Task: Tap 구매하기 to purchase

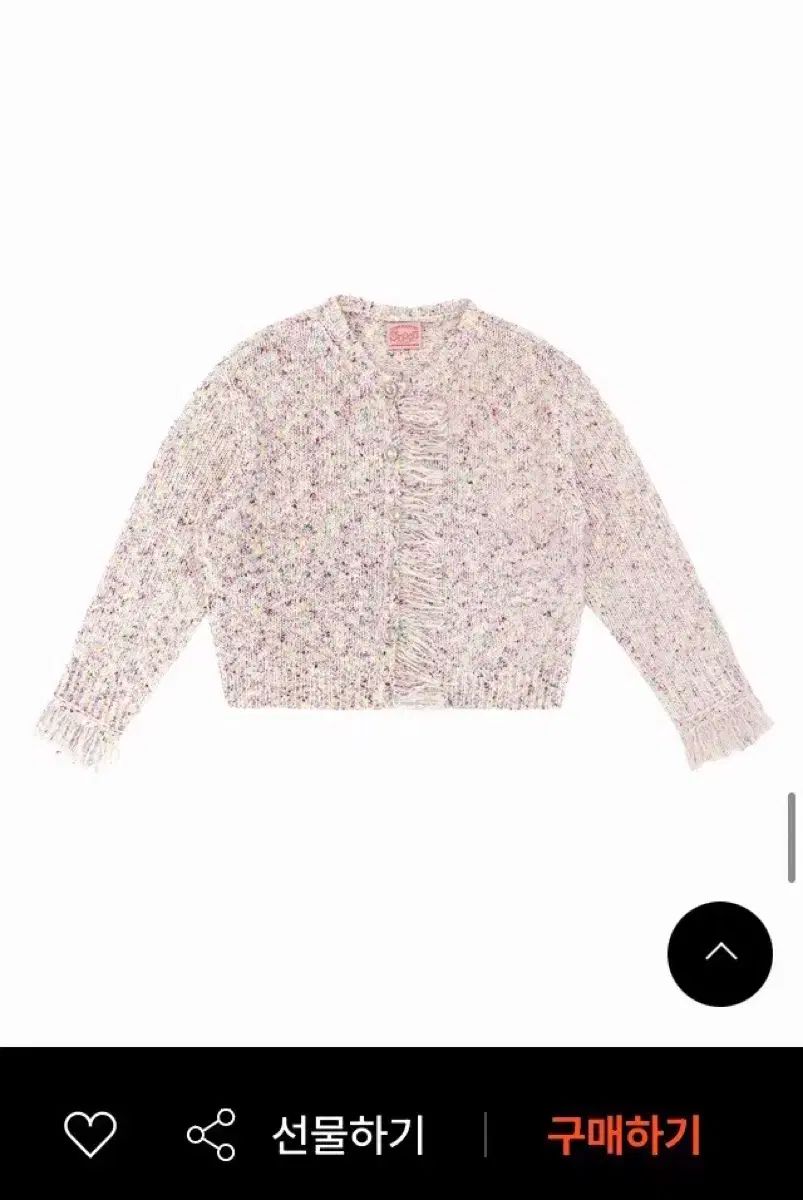Action: [623, 1135]
